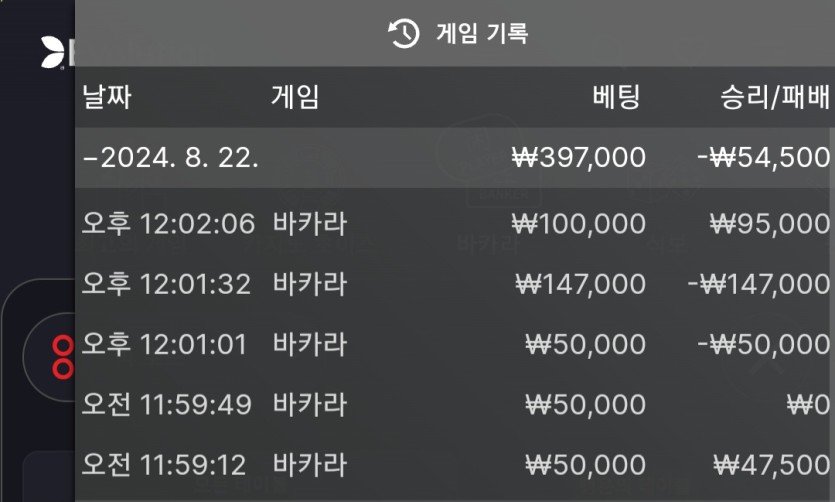Collapse the 2024. 8. 22. date group
The width and height of the screenshot is (835, 502).
(x=172, y=158)
